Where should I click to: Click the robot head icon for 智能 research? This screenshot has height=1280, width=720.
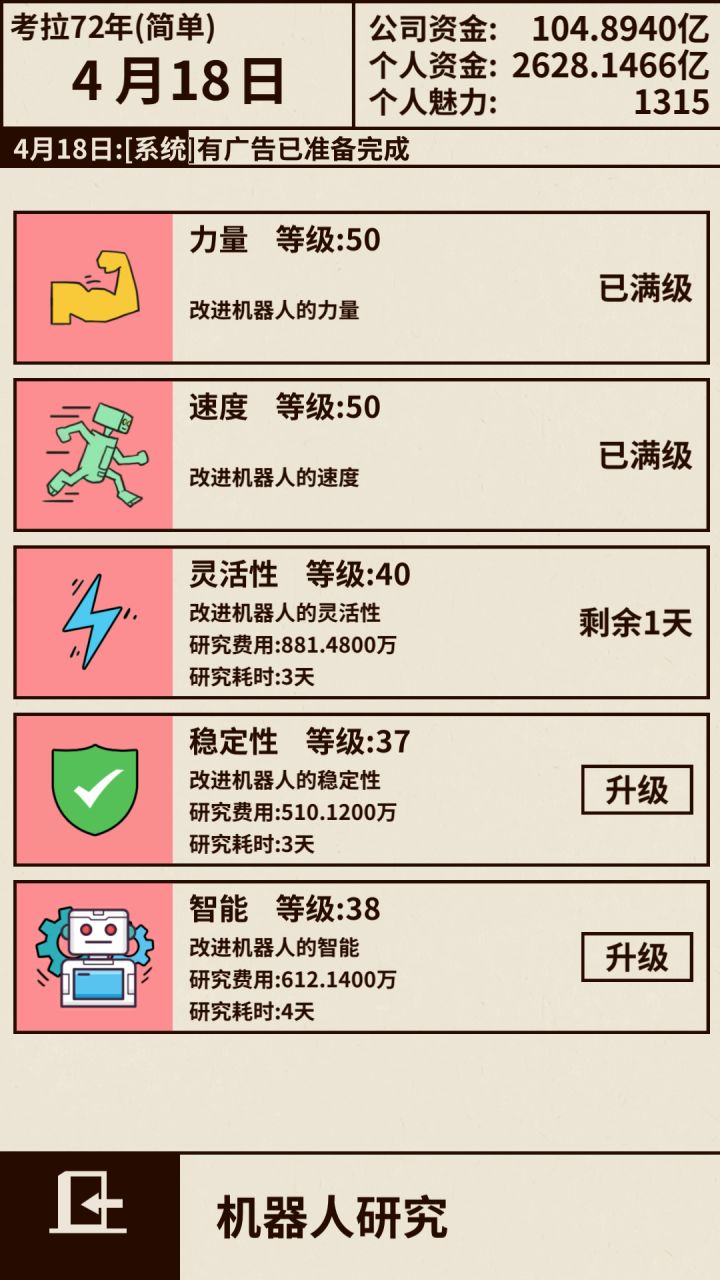pos(93,952)
